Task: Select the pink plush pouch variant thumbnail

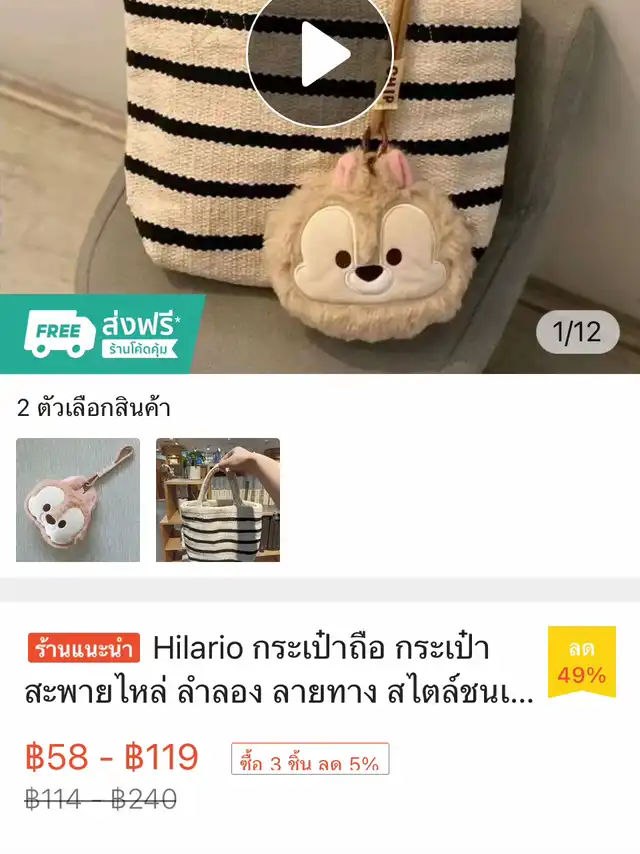Action: (x=78, y=500)
